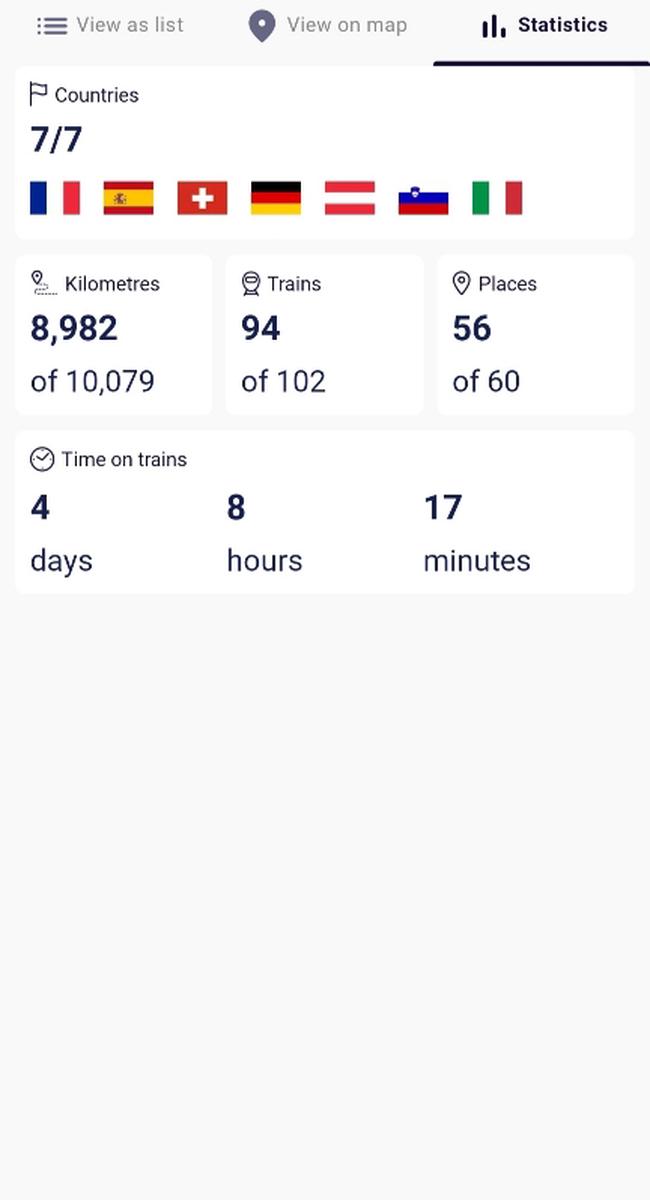Open the View on map tab
Viewport: 650px width, 1200px height.
coord(327,25)
